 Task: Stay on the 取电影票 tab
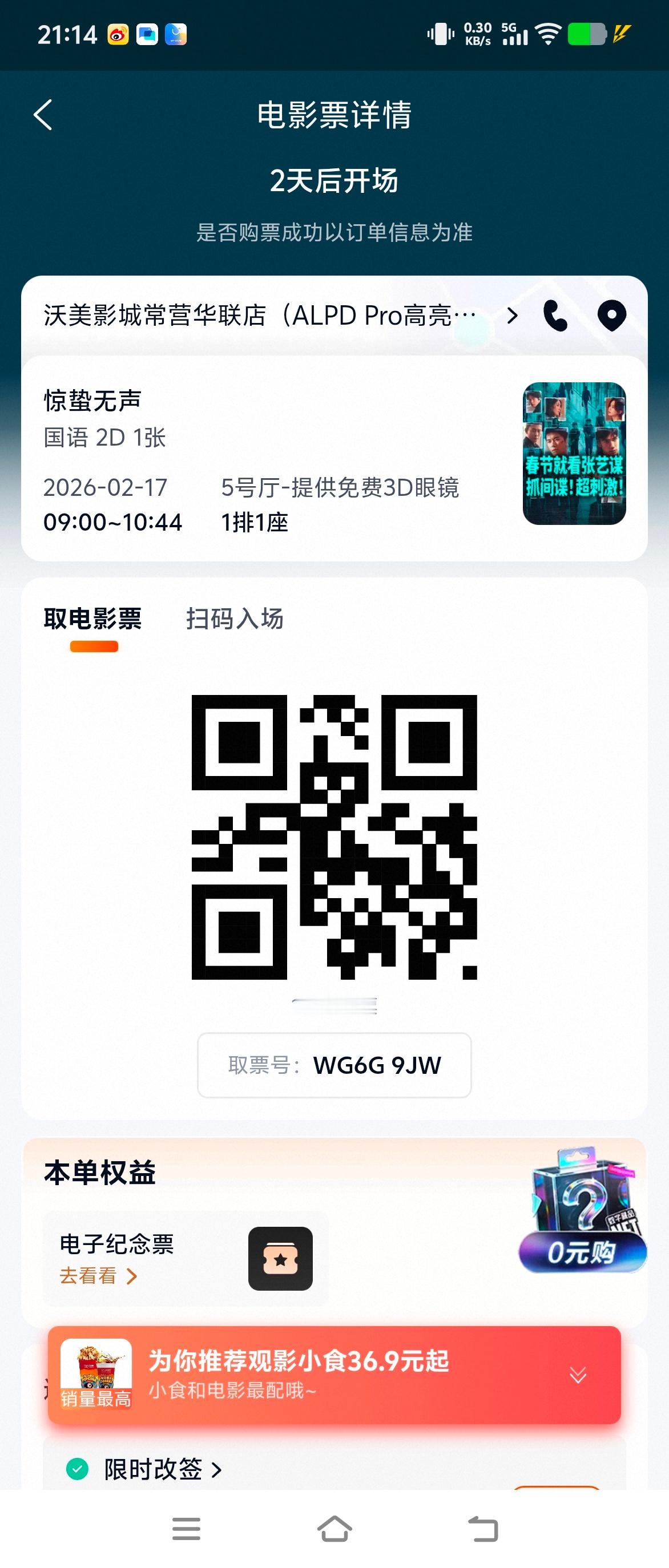coord(92,619)
